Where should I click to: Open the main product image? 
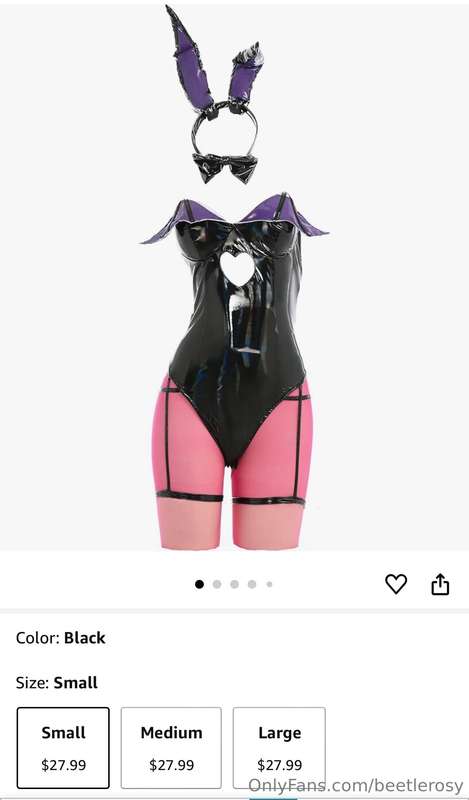(x=234, y=278)
